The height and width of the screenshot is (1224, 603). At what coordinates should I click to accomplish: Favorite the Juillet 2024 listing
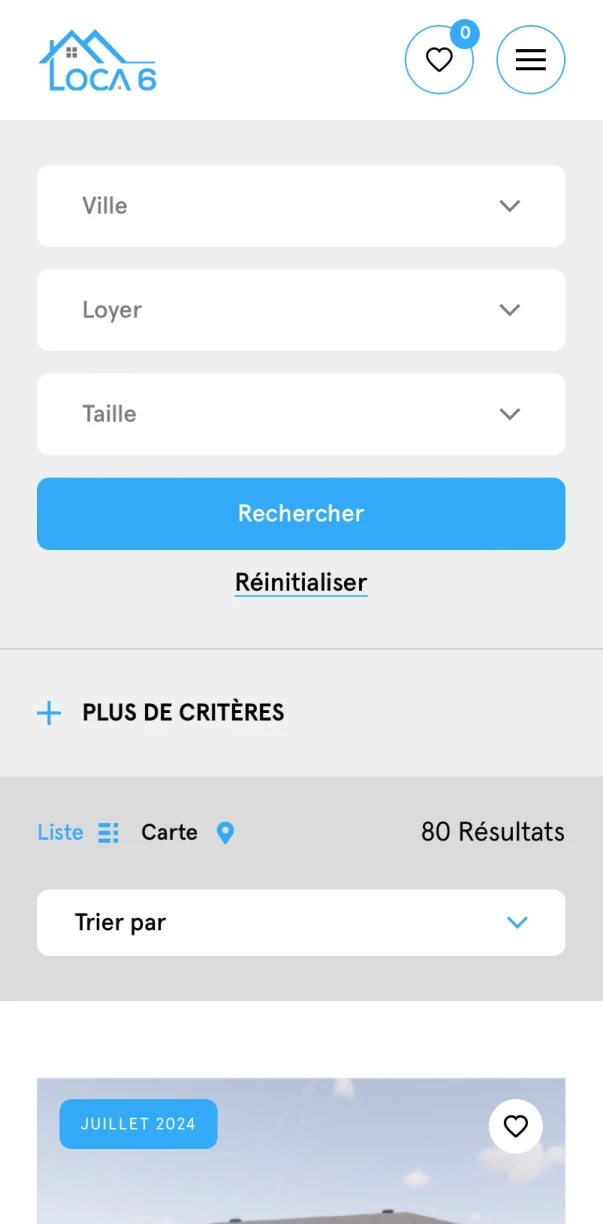pos(515,1126)
